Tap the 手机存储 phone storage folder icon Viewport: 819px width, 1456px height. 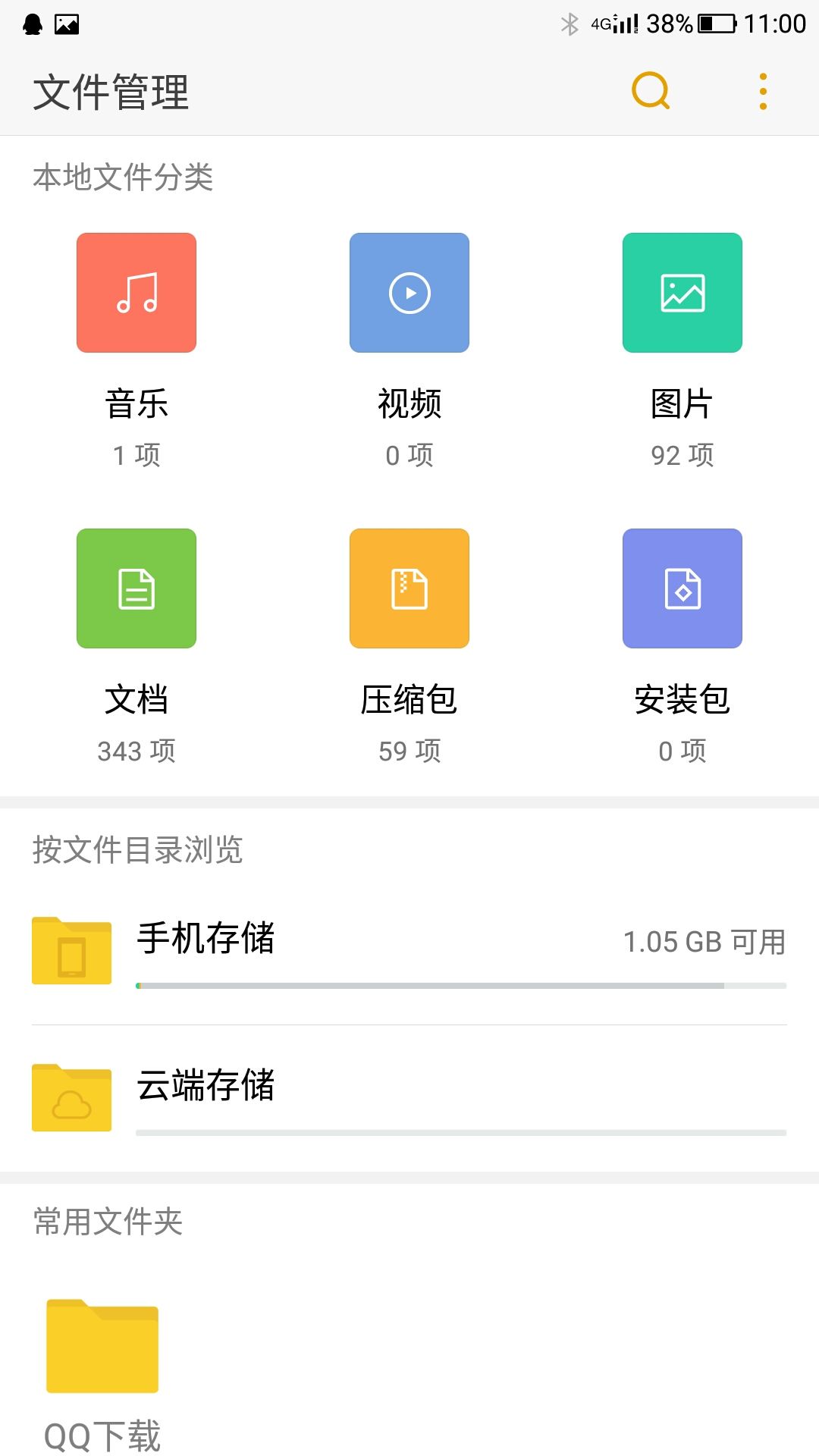pos(71,950)
